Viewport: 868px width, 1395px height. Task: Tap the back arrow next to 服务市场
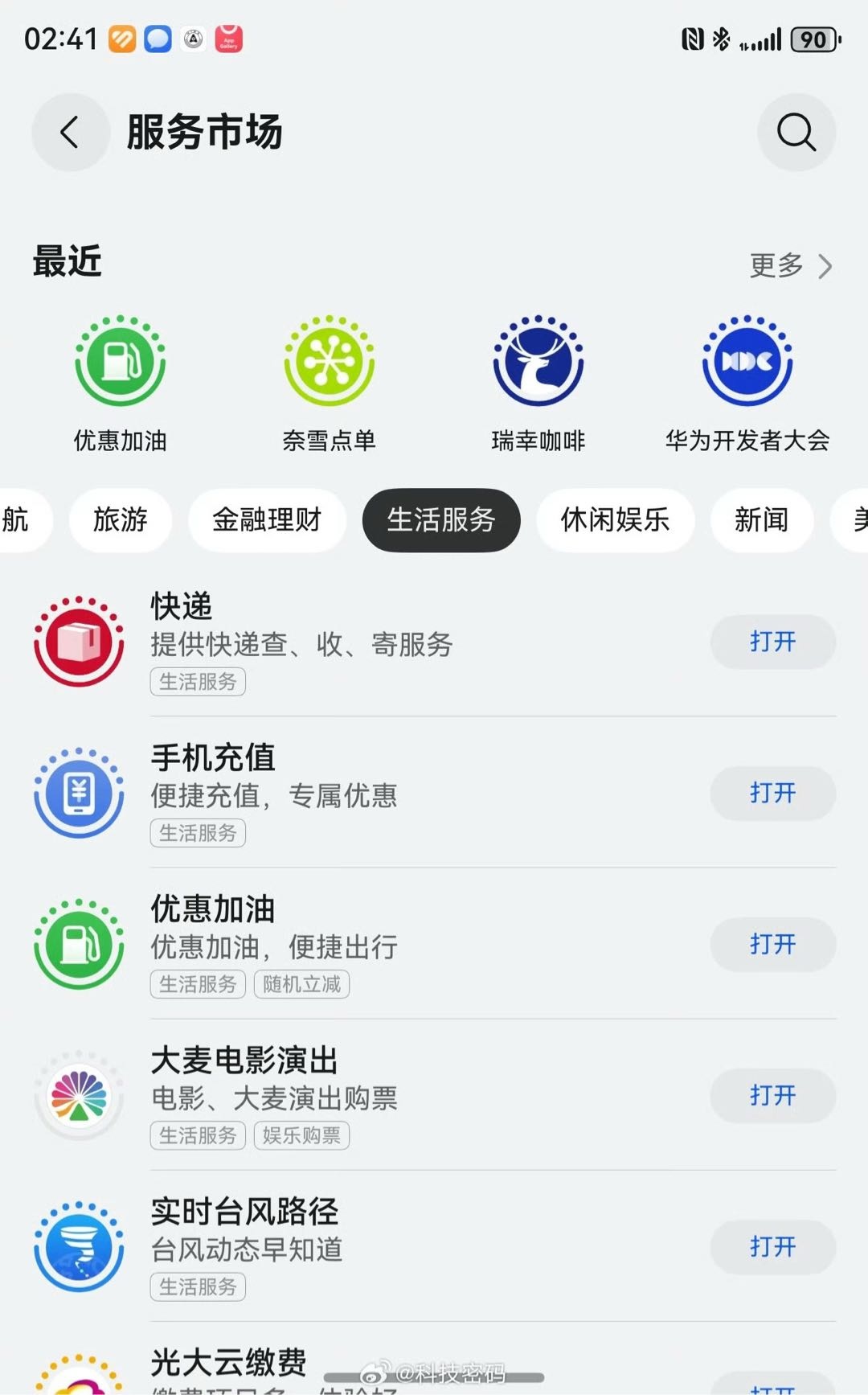pyautogui.click(x=69, y=132)
